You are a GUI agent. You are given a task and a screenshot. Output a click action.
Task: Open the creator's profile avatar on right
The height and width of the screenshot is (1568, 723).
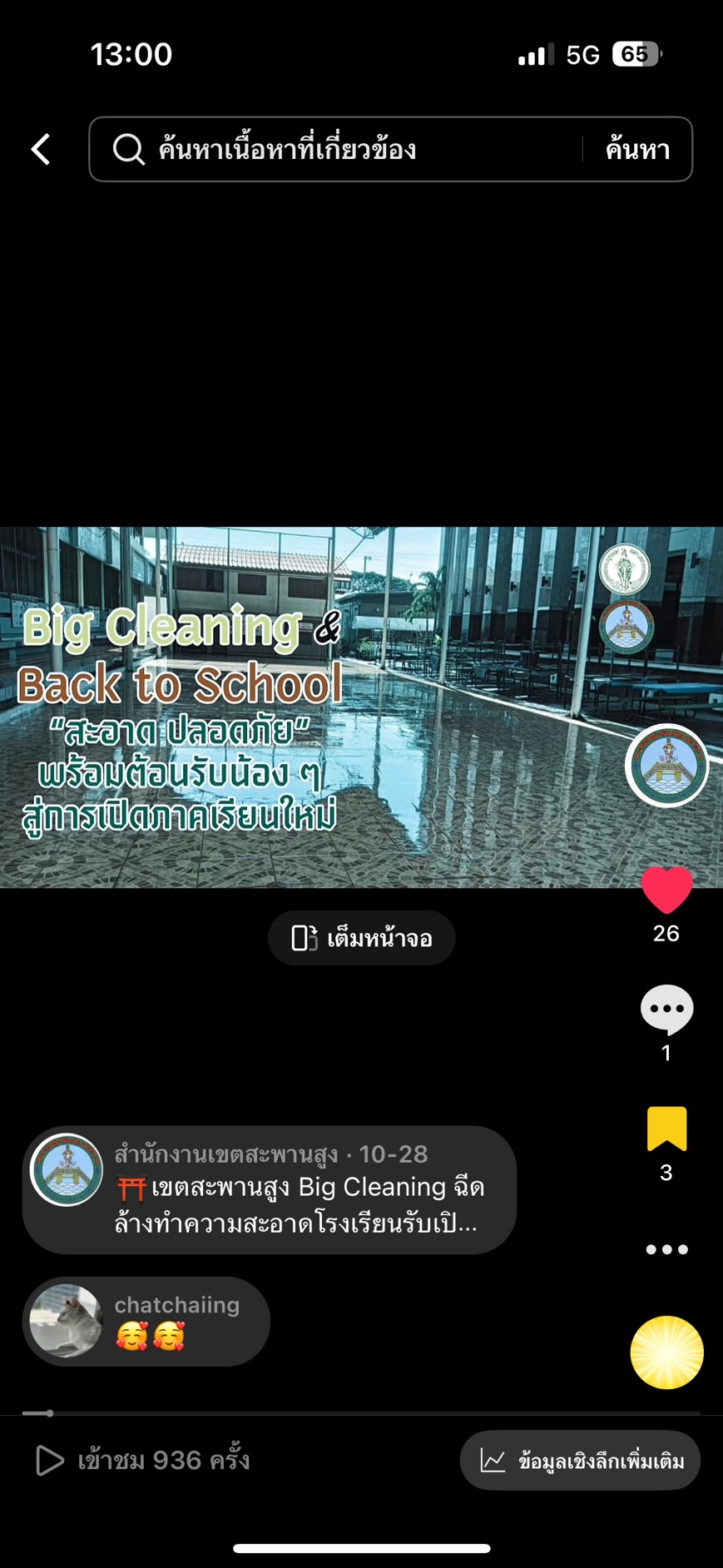coord(666,765)
